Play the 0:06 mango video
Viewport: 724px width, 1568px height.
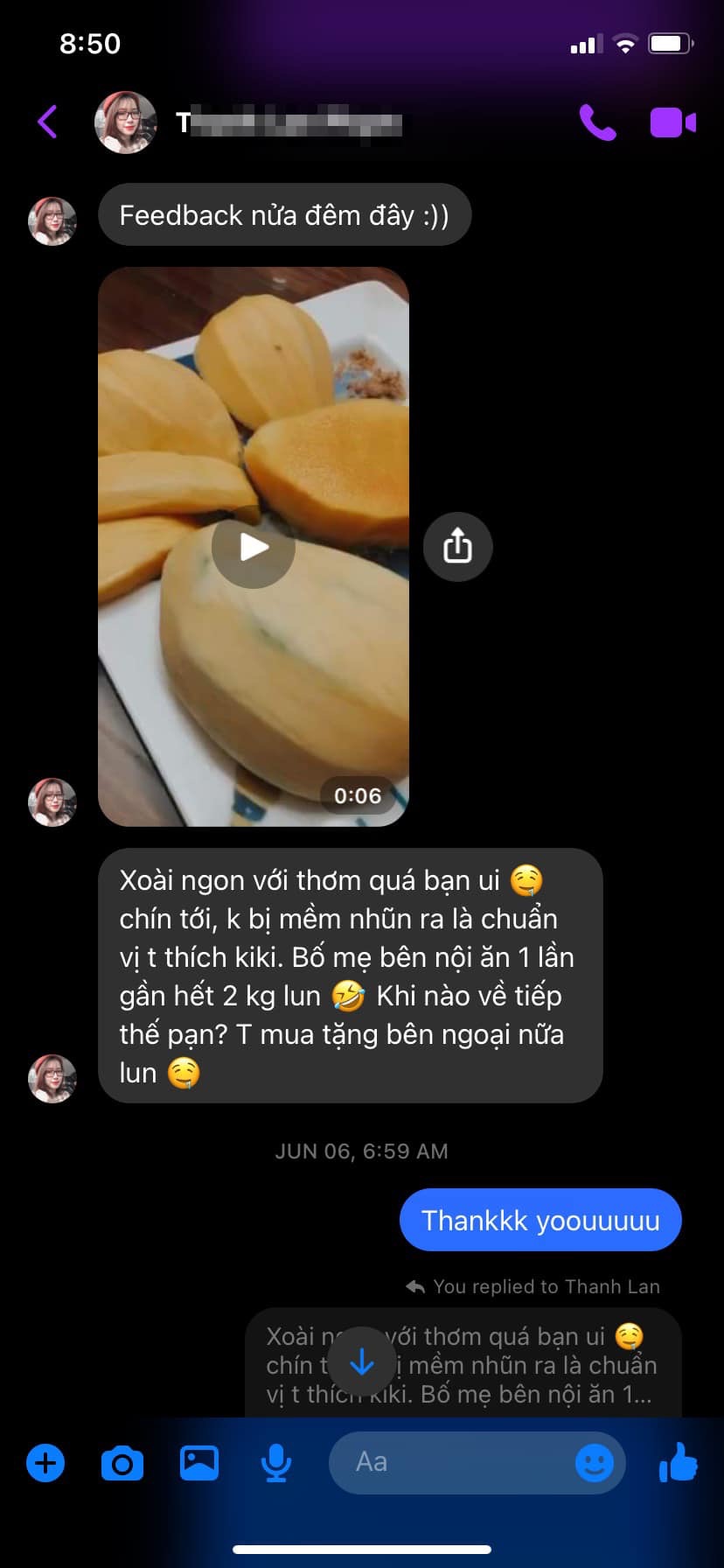[x=254, y=548]
